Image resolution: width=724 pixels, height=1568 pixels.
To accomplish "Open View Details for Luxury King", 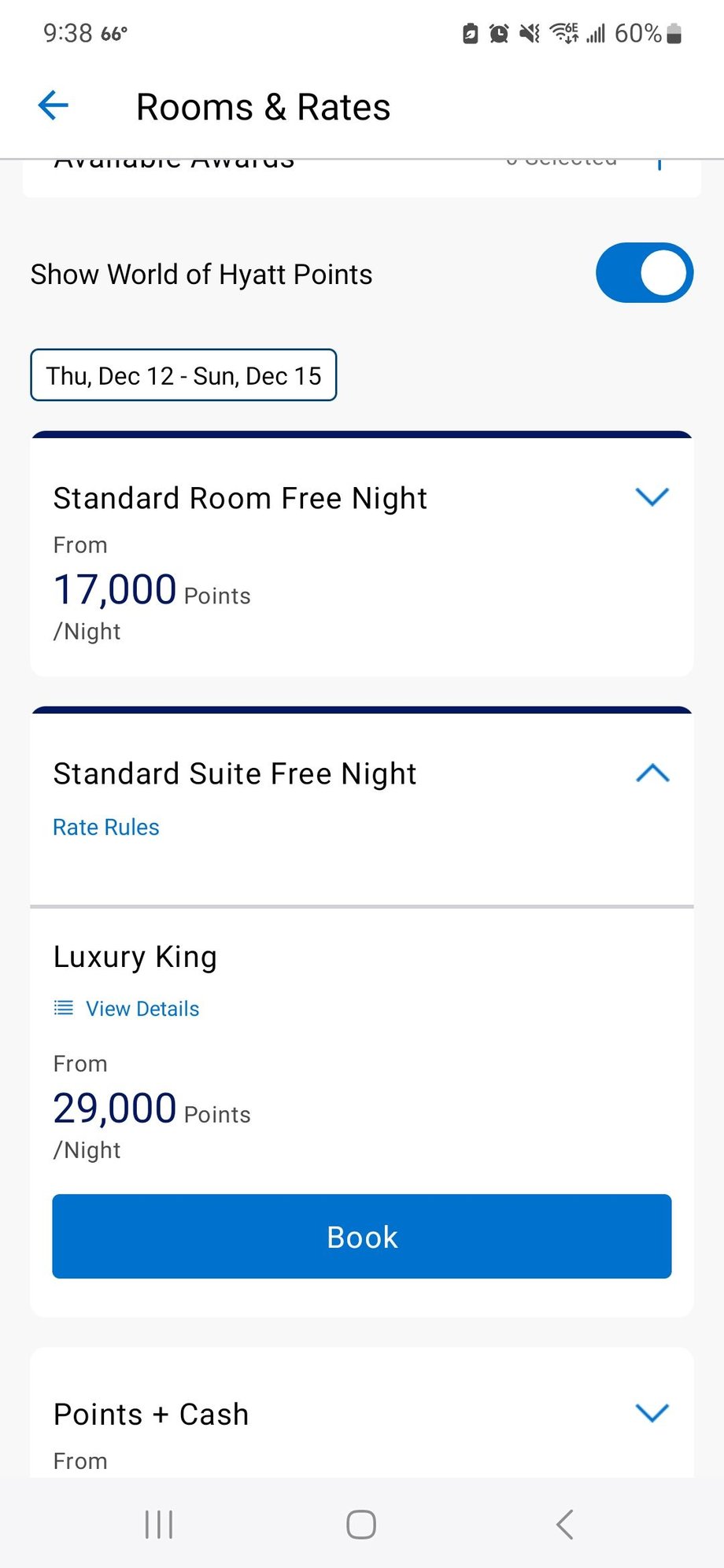I will coord(142,1008).
